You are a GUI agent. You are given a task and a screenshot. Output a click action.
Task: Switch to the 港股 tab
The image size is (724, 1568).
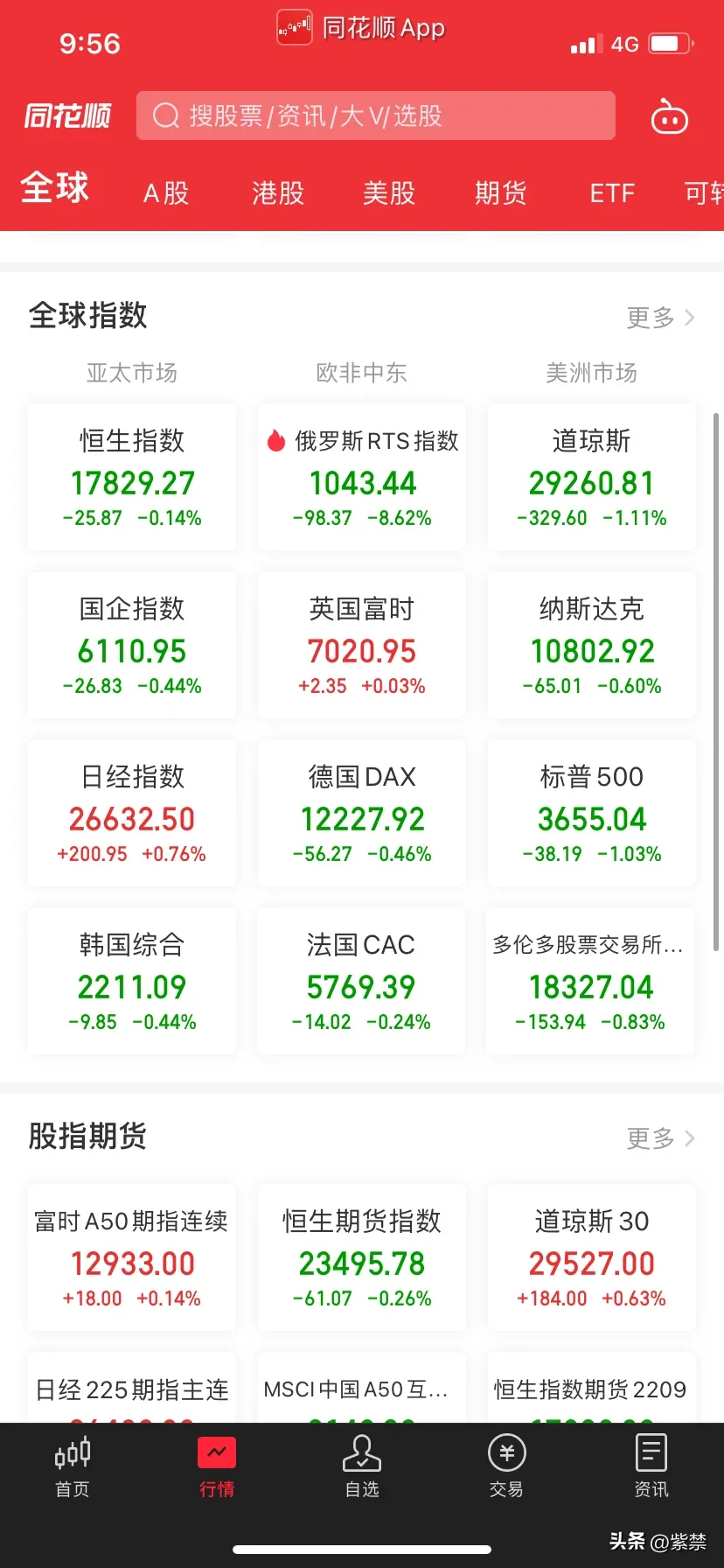278,192
